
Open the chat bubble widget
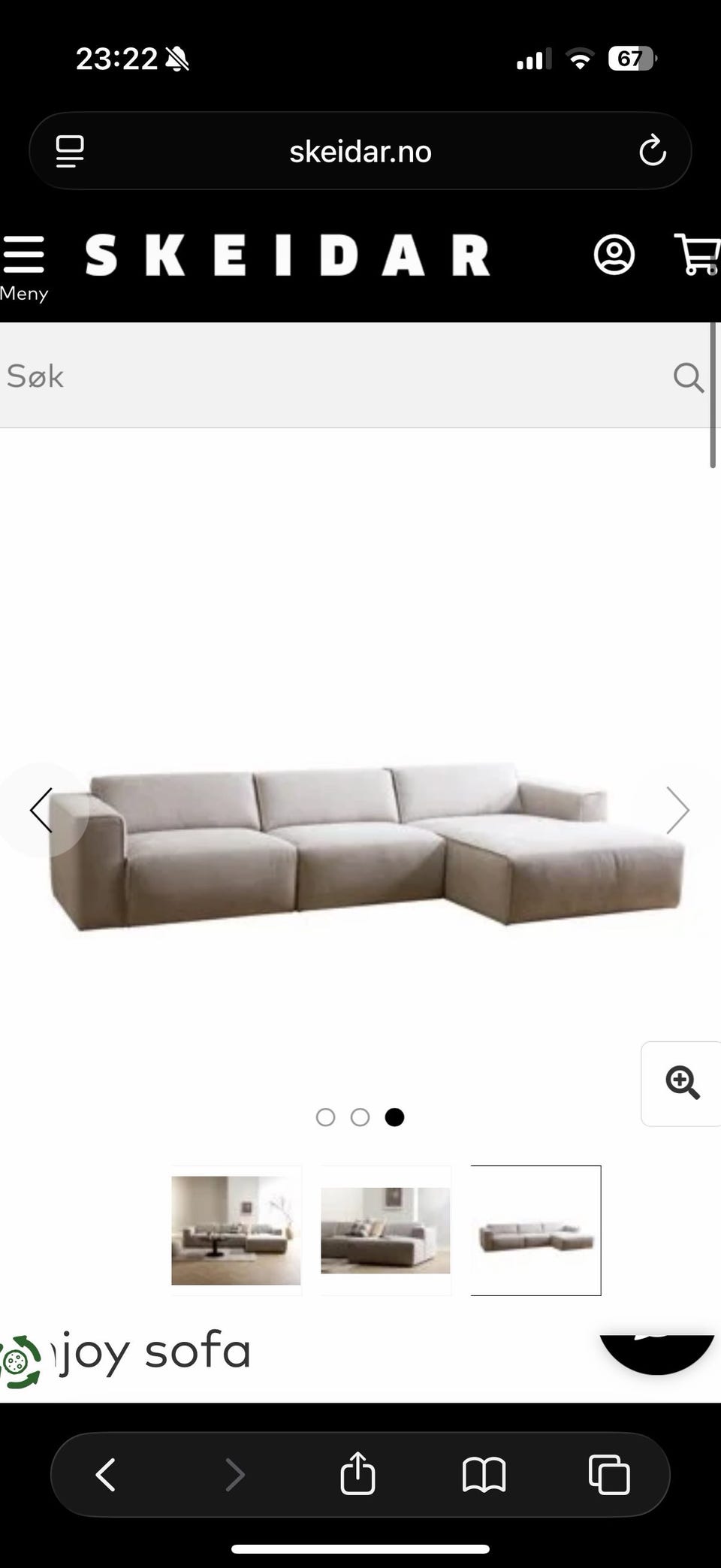657,1352
